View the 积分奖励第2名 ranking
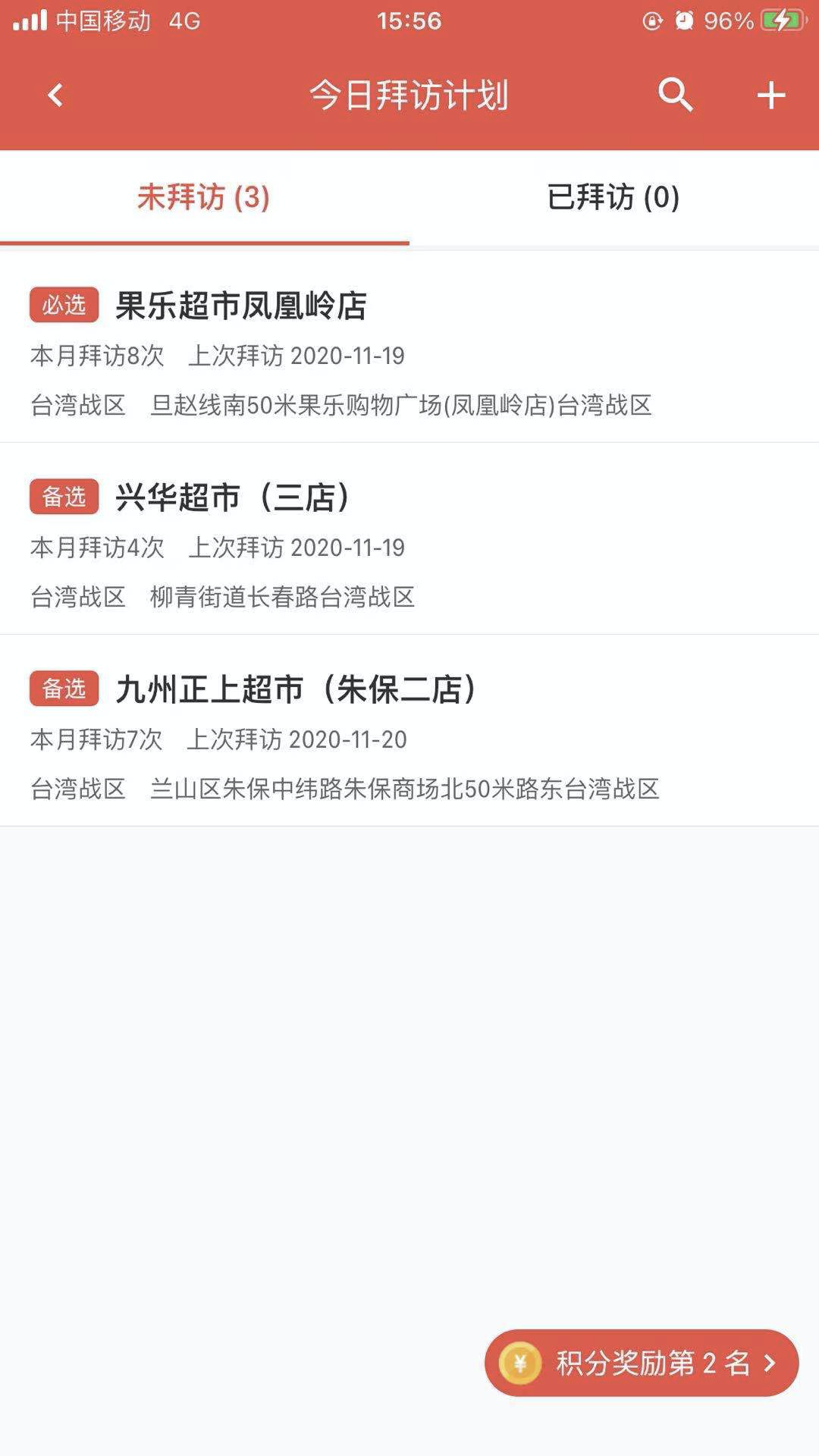Viewport: 819px width, 1456px height. pyautogui.click(x=642, y=1363)
